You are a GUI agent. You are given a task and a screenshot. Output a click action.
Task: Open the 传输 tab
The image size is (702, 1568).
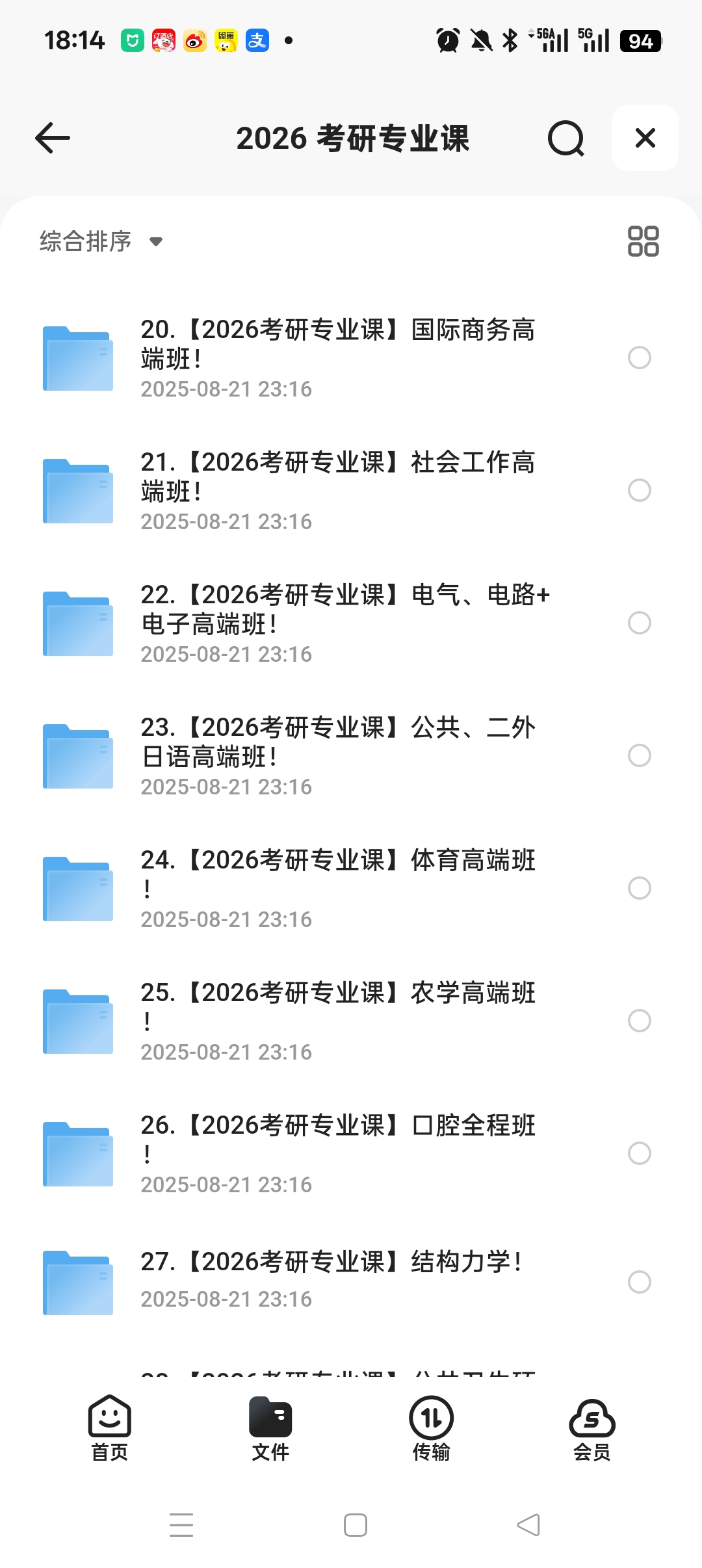coord(431,1427)
